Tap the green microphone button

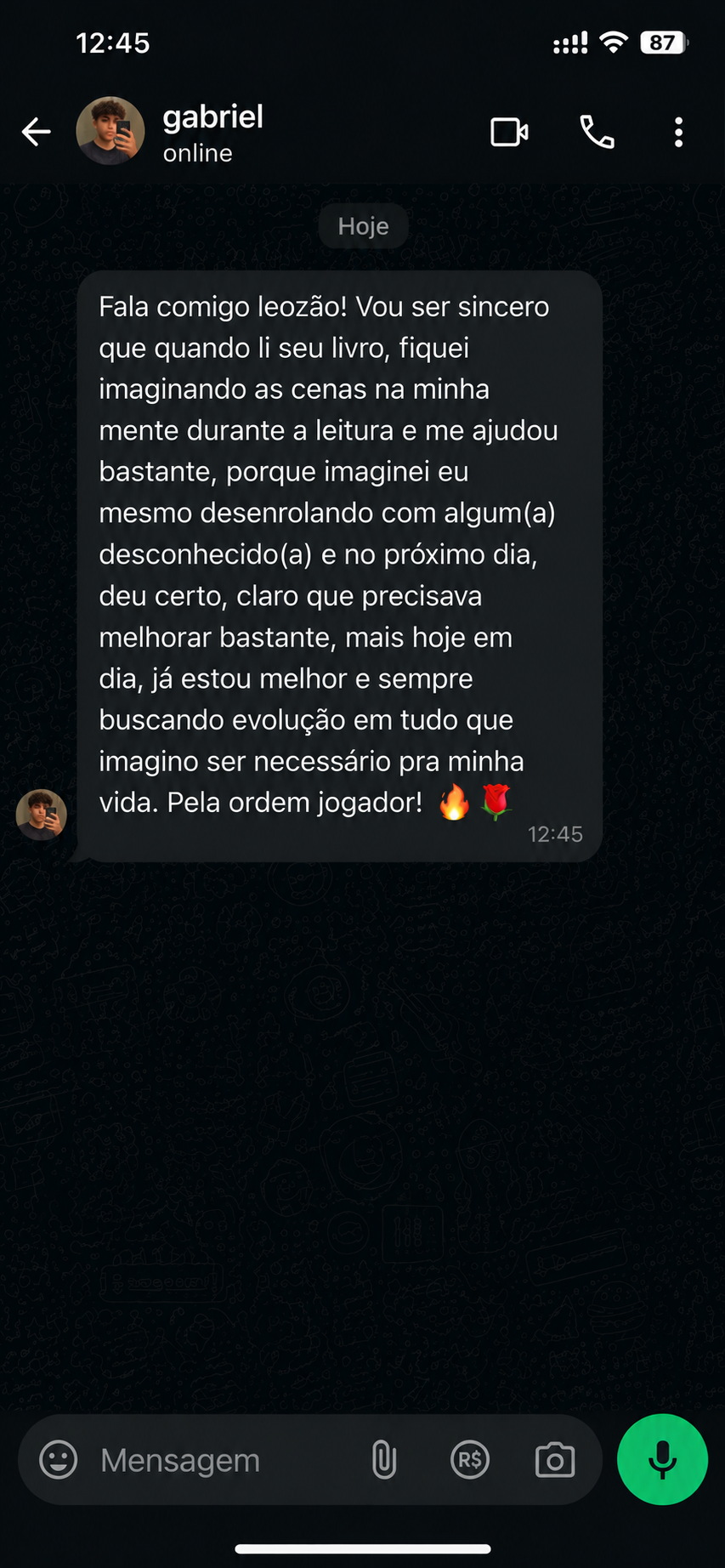662,1459
